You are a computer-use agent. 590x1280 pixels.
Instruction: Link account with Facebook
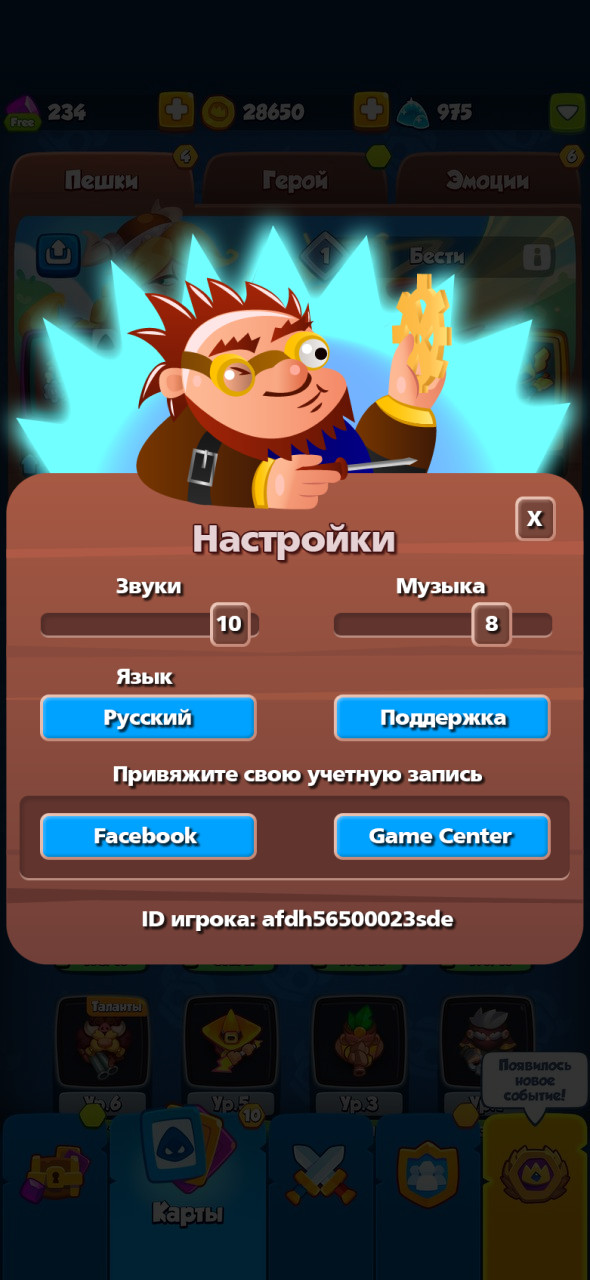tap(148, 836)
